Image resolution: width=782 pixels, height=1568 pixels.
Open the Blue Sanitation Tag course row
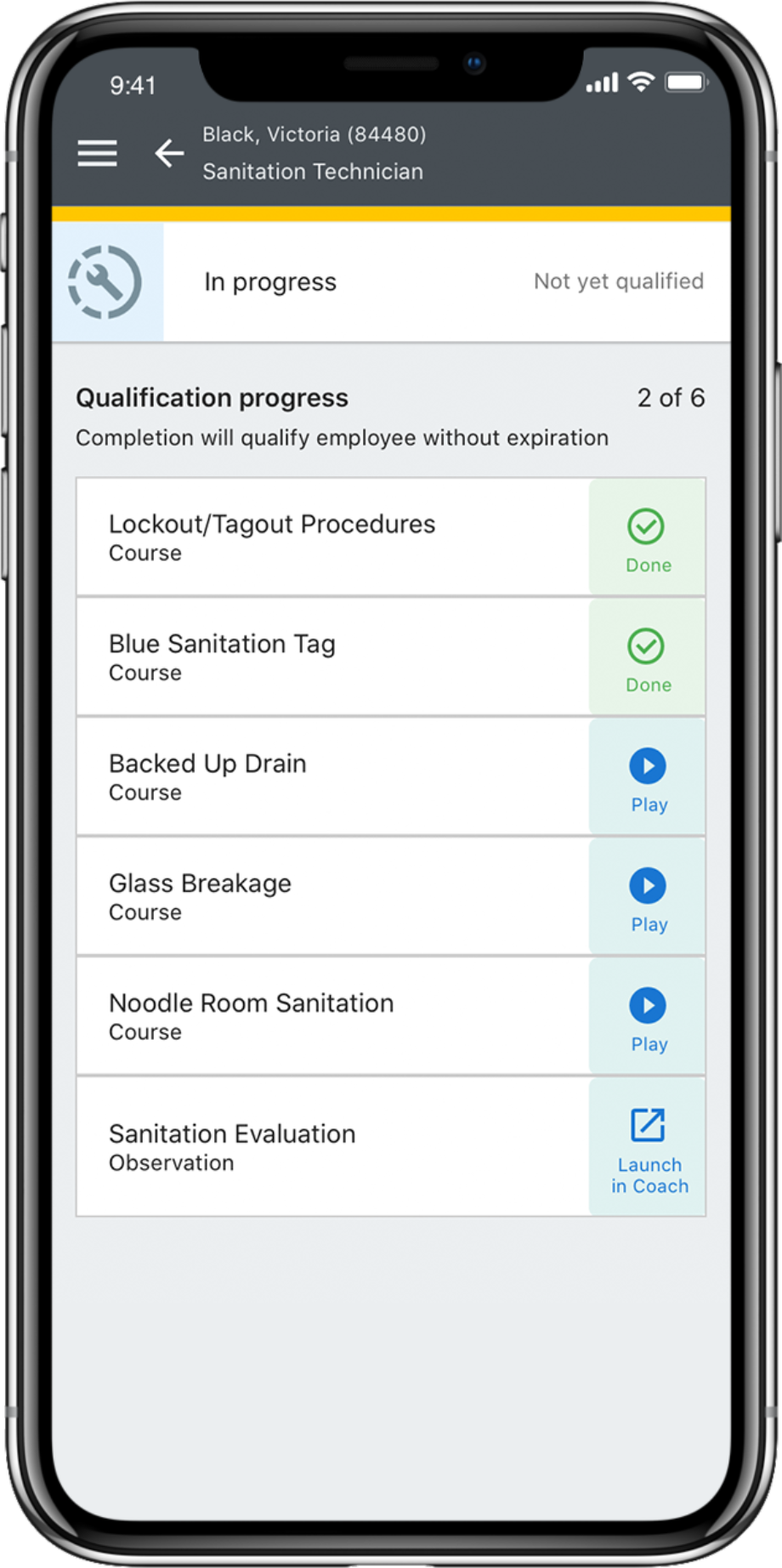click(x=331, y=656)
